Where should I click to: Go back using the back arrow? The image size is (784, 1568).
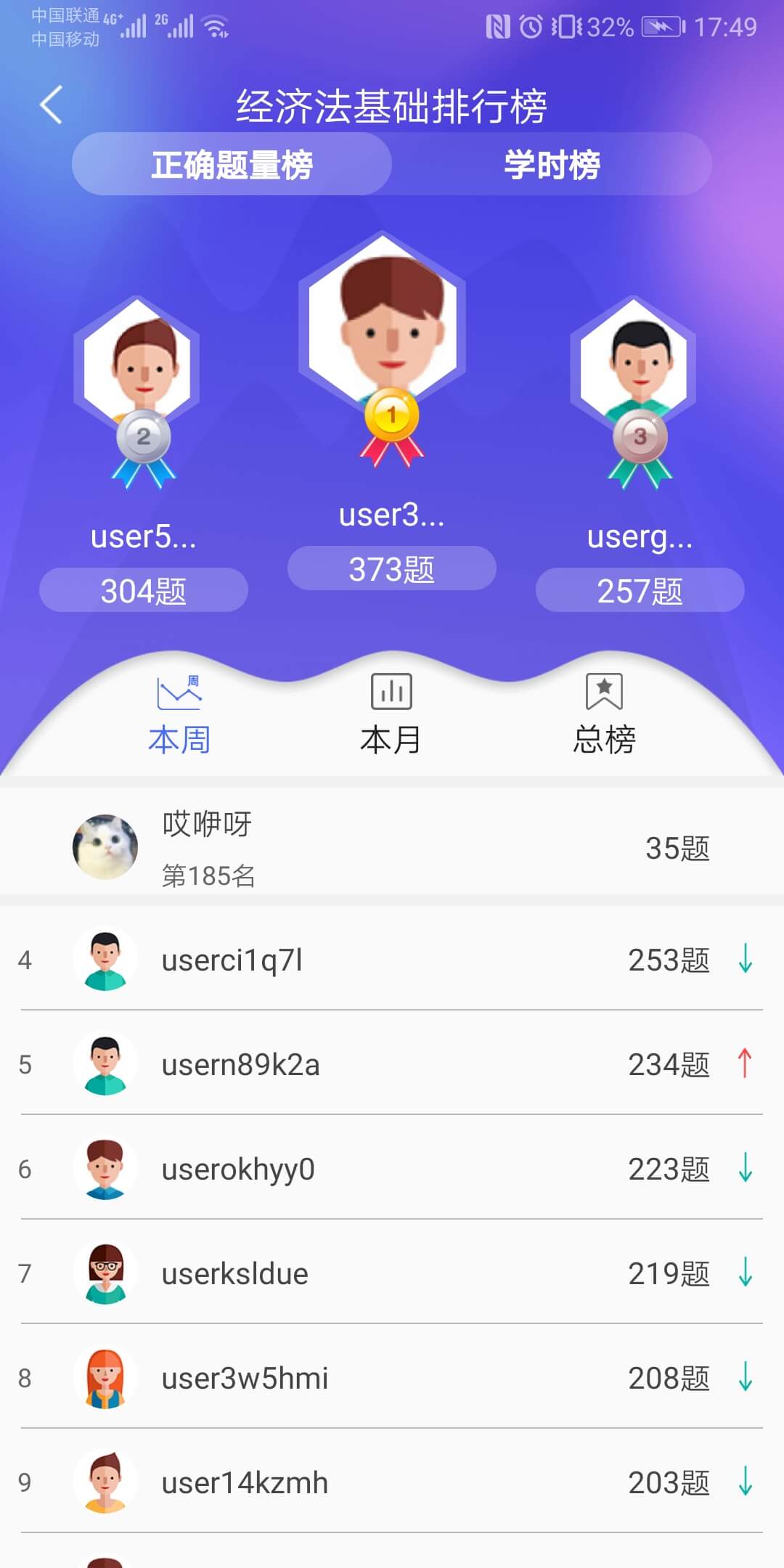51,105
